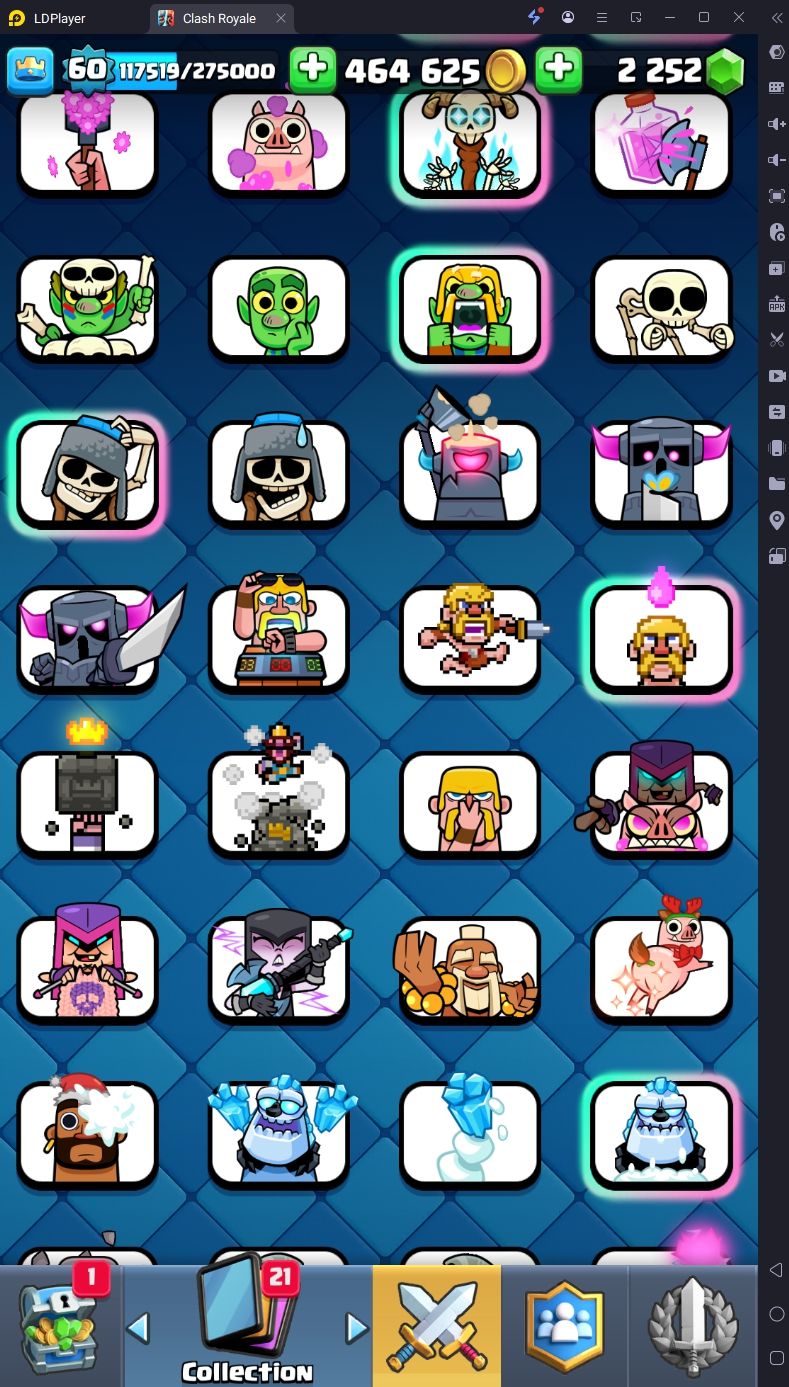The width and height of the screenshot is (789, 1387).
Task: Open the shop tab with treasure chest
Action: tap(62, 1326)
